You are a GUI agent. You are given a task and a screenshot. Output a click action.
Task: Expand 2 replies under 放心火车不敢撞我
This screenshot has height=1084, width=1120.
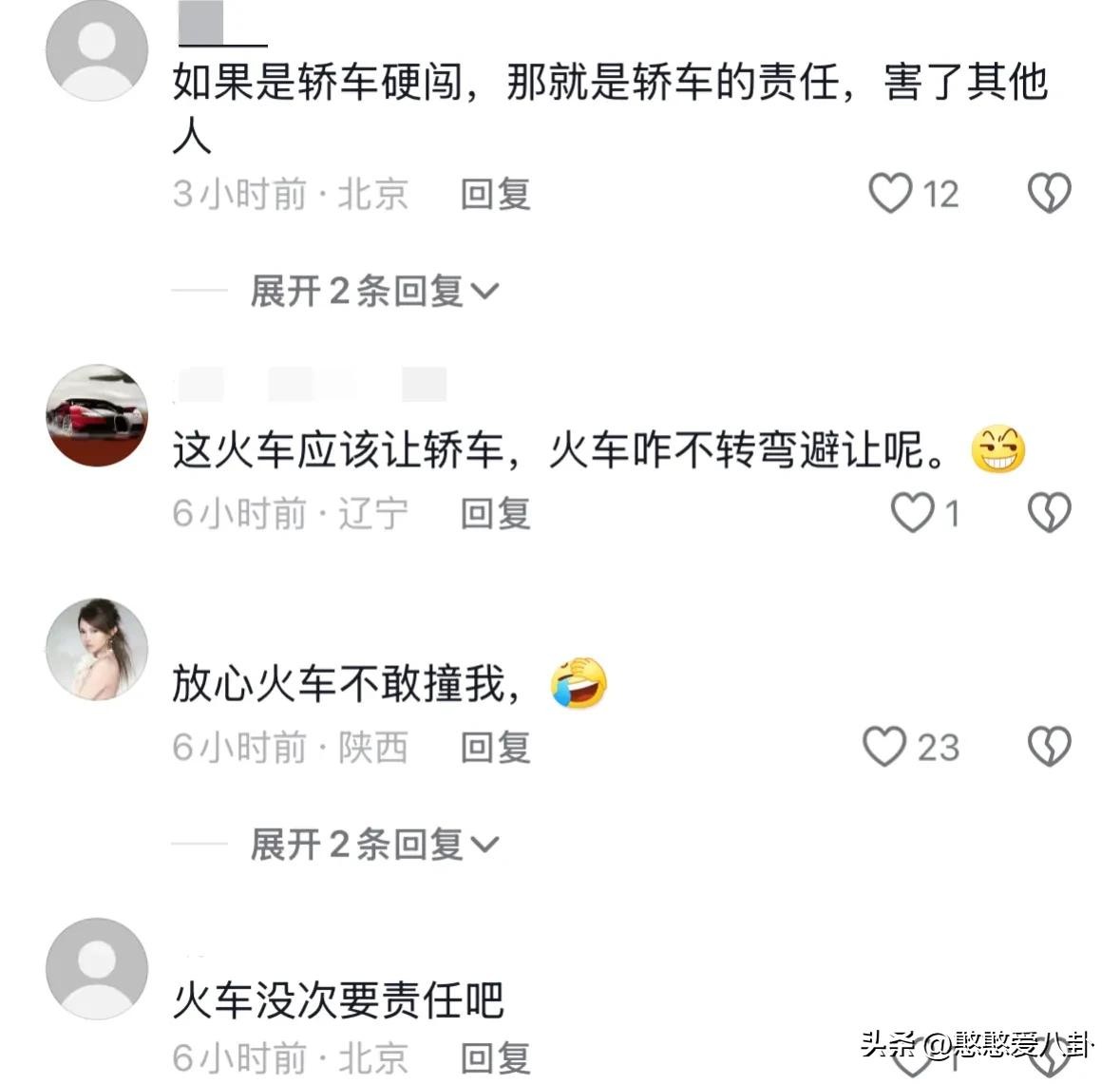coord(373,844)
